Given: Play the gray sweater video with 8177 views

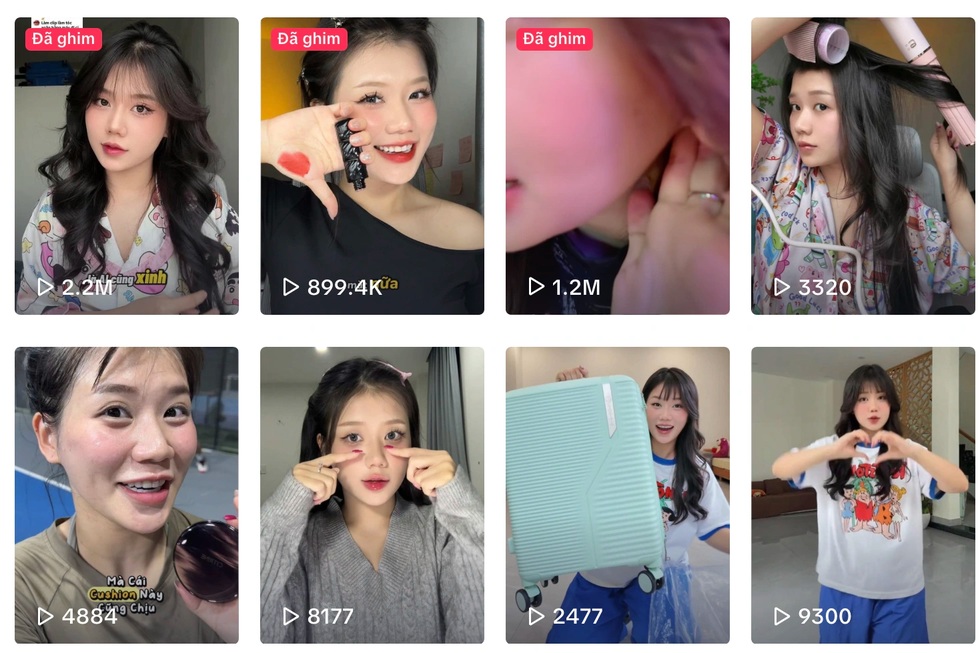Looking at the screenshot, I should pyautogui.click(x=372, y=495).
